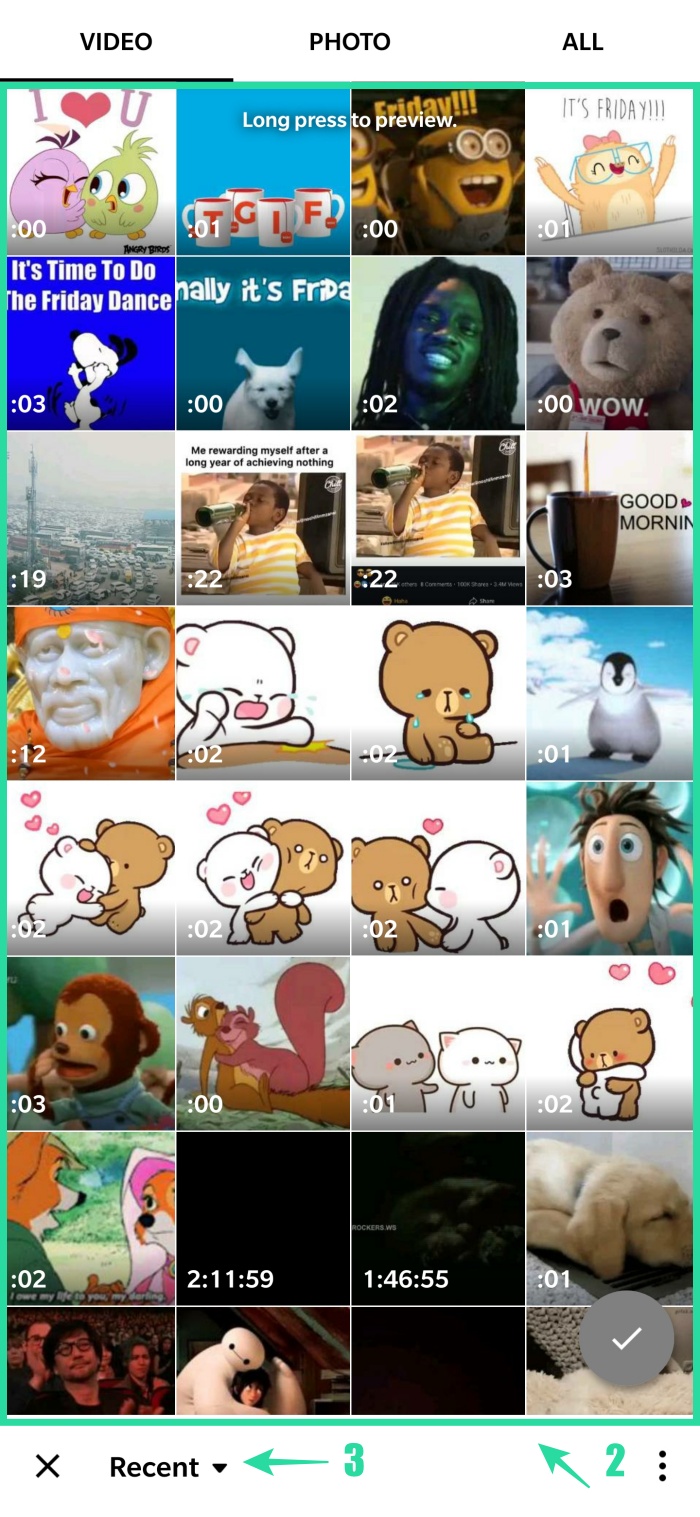Open the three-dot overflow menu
The width and height of the screenshot is (700, 1517).
click(x=662, y=1466)
